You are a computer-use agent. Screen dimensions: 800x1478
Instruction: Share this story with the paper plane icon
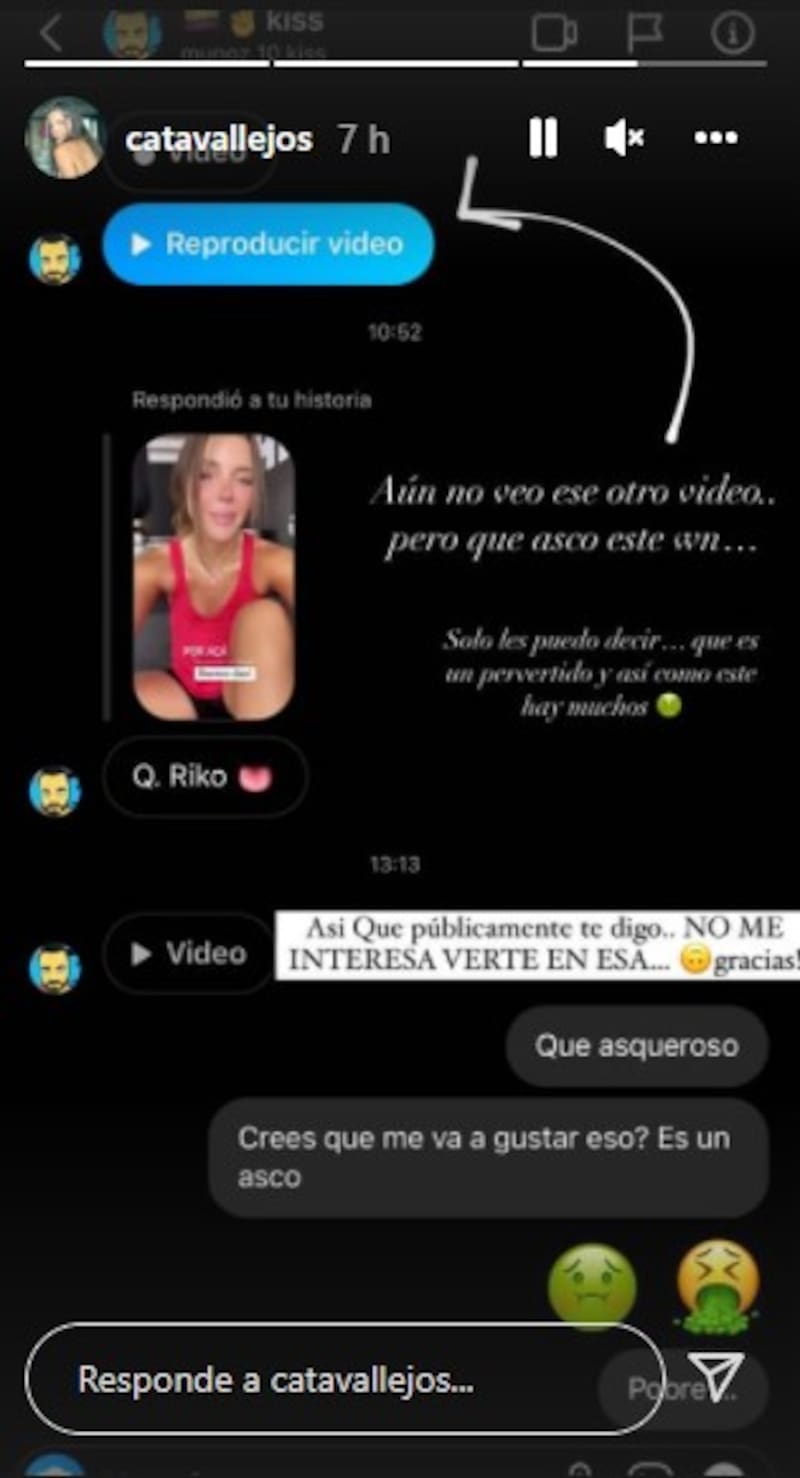[718, 1378]
